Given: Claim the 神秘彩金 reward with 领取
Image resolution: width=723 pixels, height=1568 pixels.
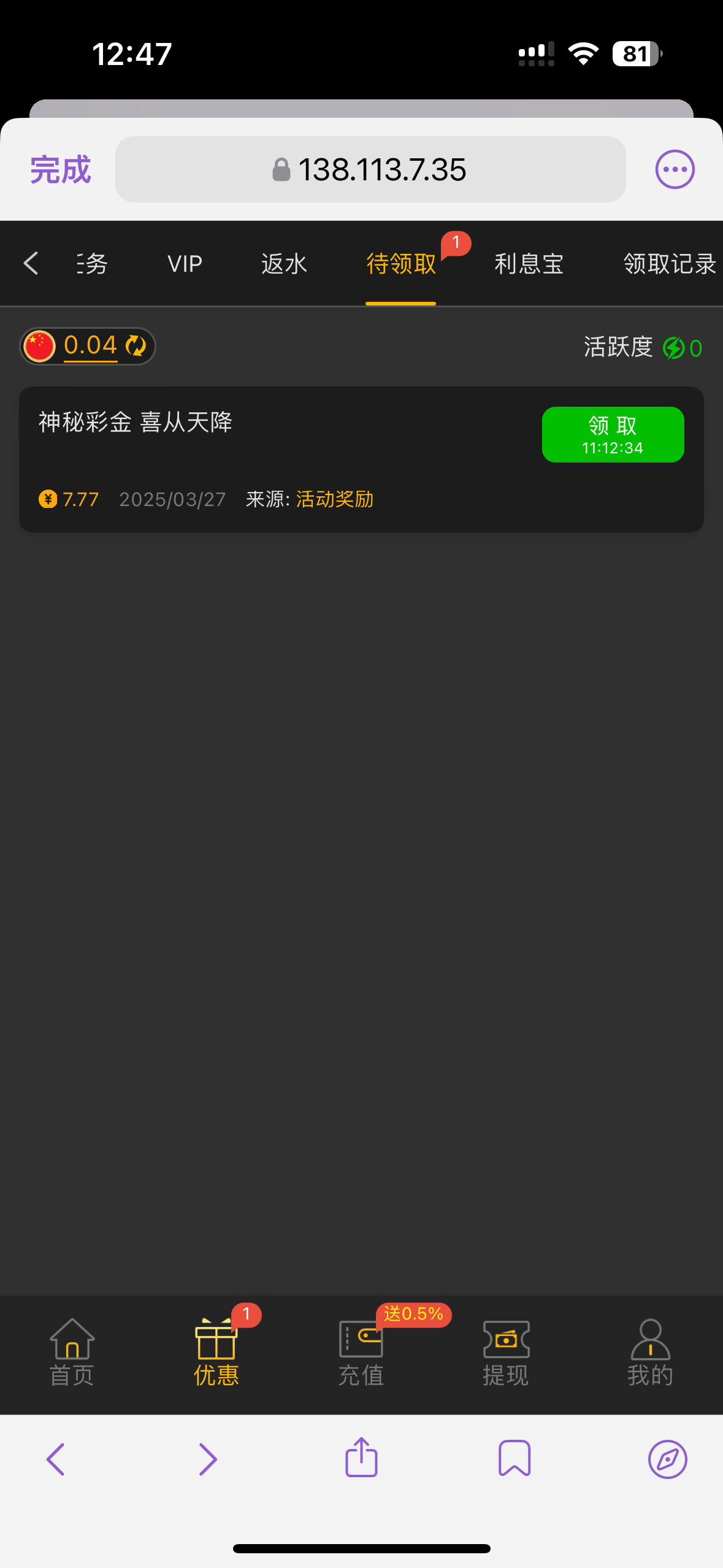Looking at the screenshot, I should (613, 434).
